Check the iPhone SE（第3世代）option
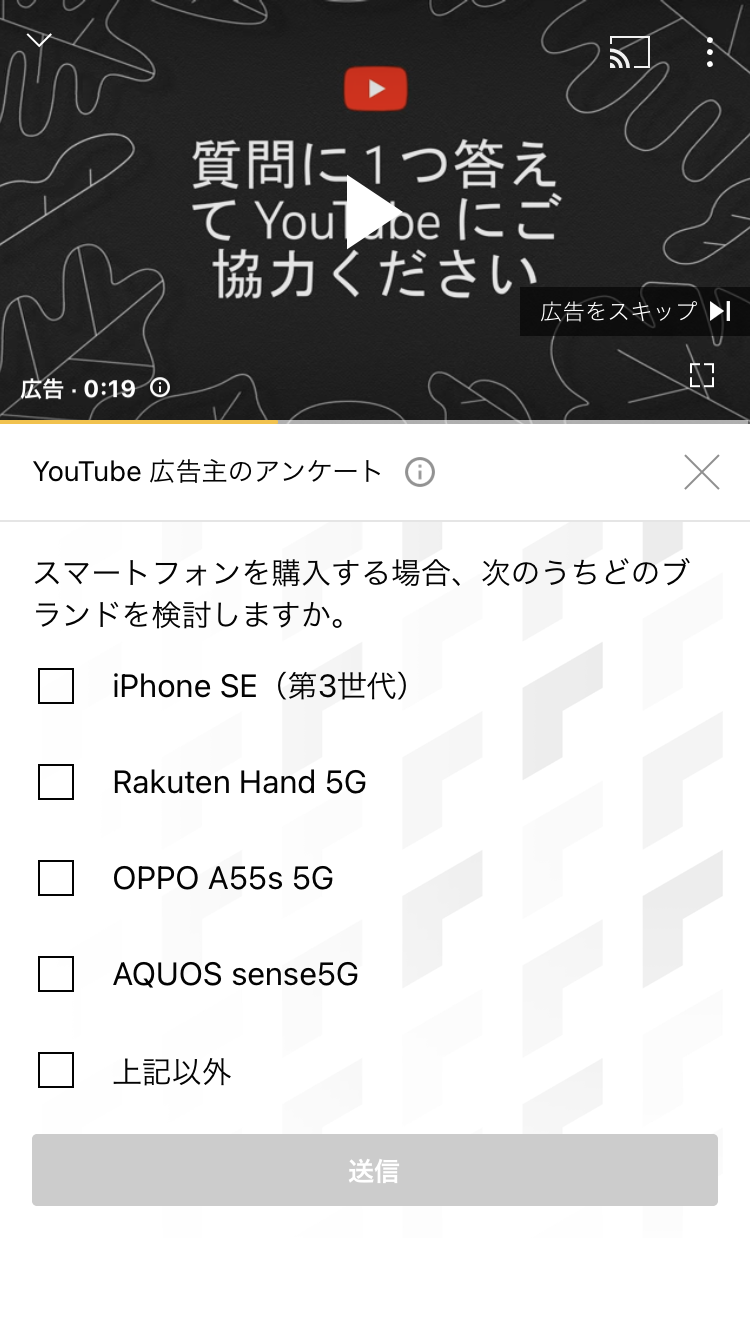Screen dimensions: 750x1334 [x=56, y=686]
